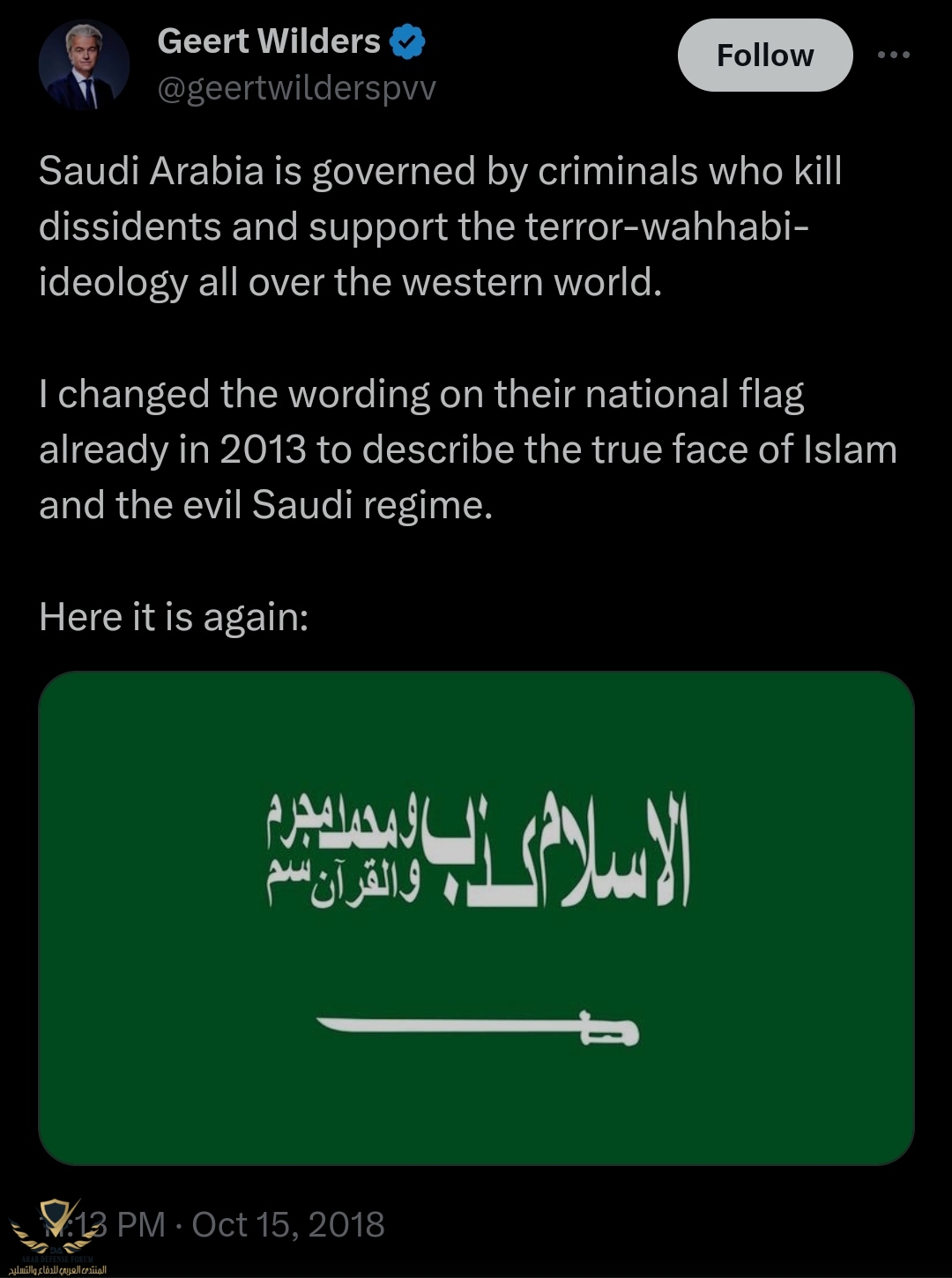Open the three-dot overflow menu
Image resolution: width=952 pixels, height=1278 pixels.
[893, 55]
